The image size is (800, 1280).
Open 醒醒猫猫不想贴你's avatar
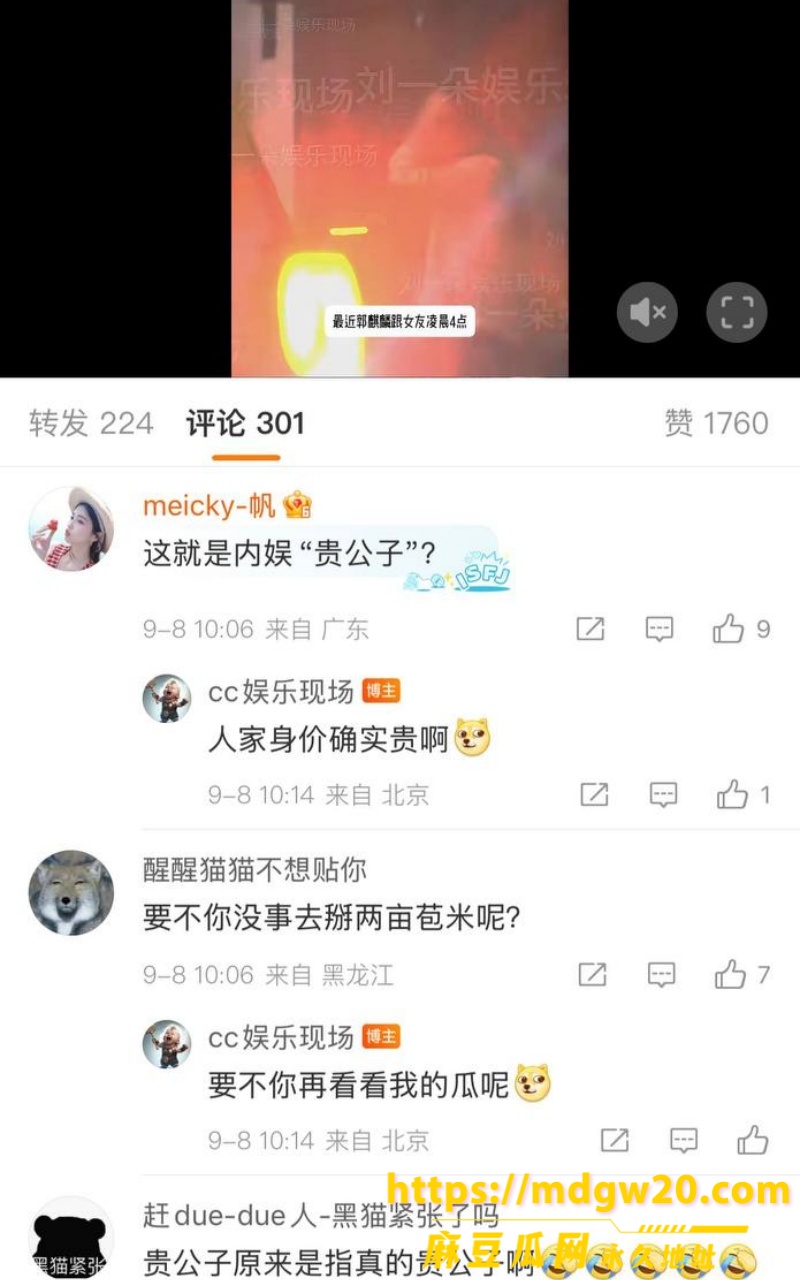point(70,893)
